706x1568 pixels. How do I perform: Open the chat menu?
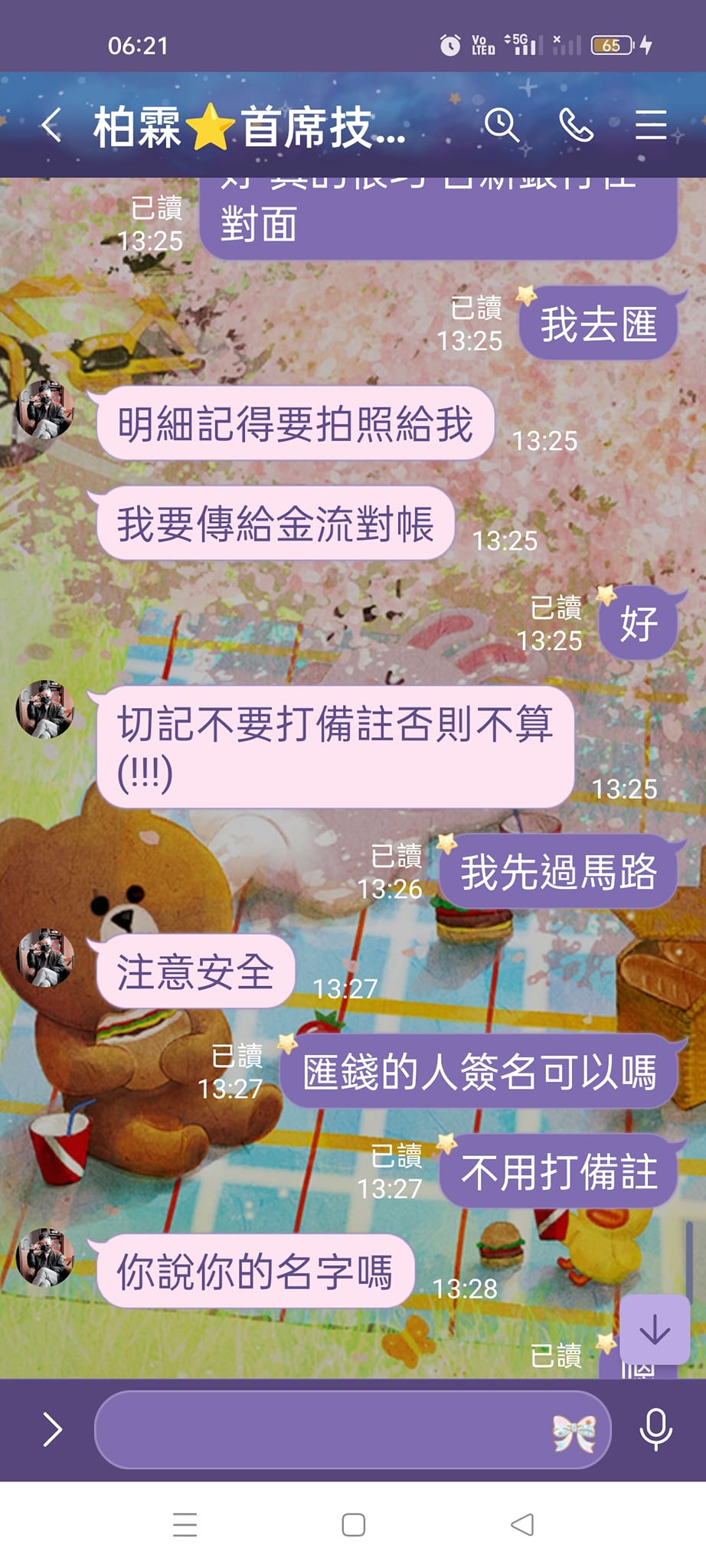650,125
